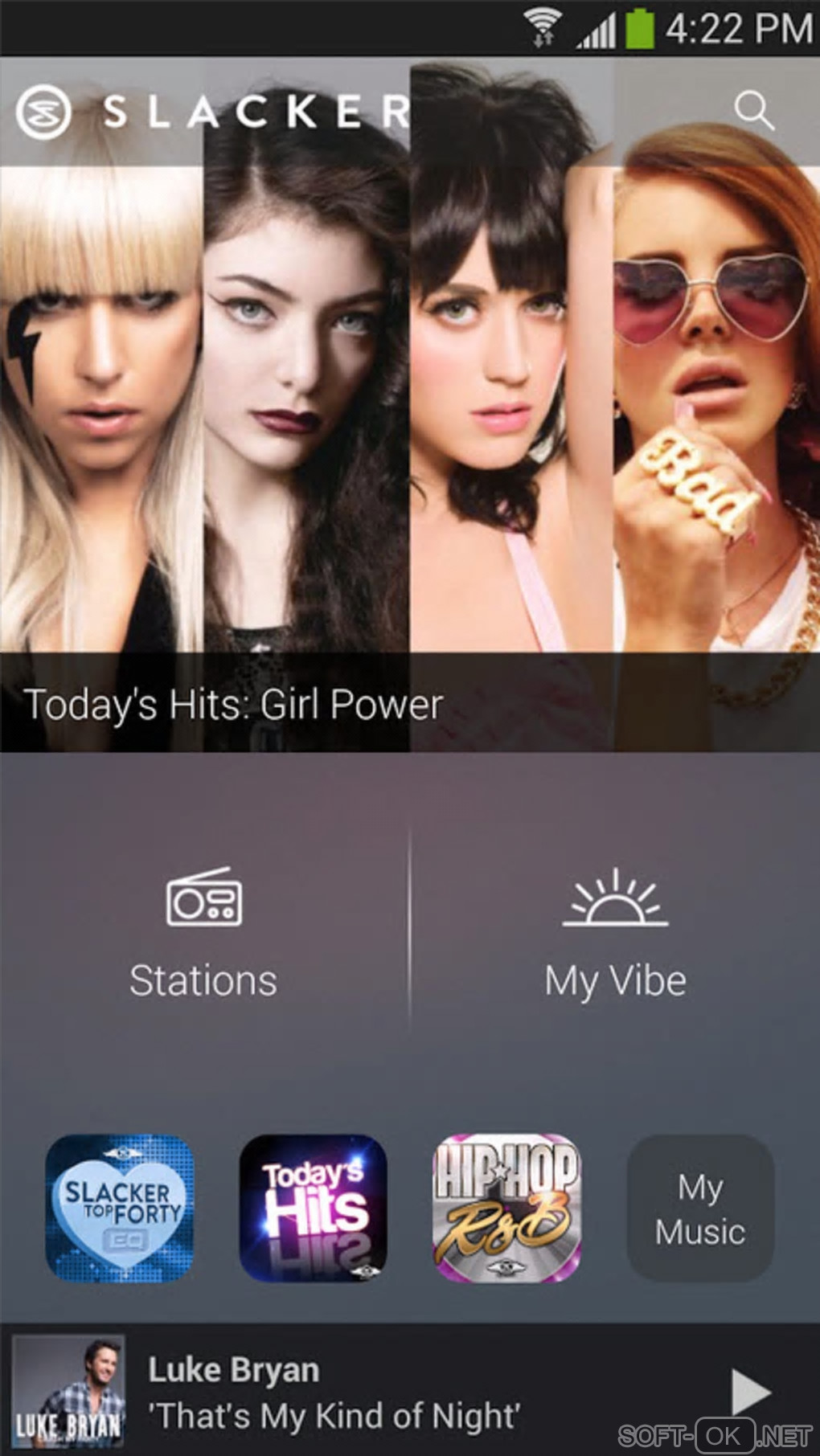This screenshot has height=1456, width=820.
Task: Open My Music
Action: (x=699, y=1208)
